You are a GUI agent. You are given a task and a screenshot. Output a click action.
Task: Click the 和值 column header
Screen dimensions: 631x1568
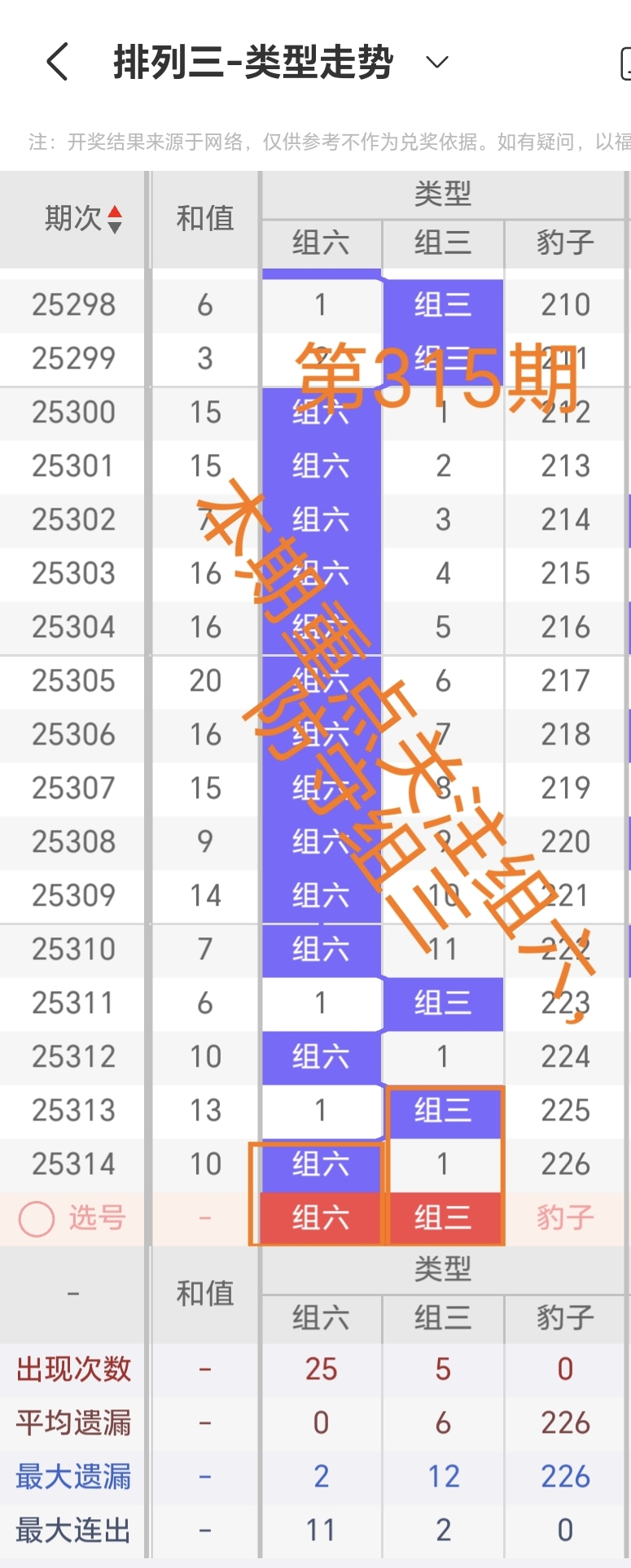[204, 218]
